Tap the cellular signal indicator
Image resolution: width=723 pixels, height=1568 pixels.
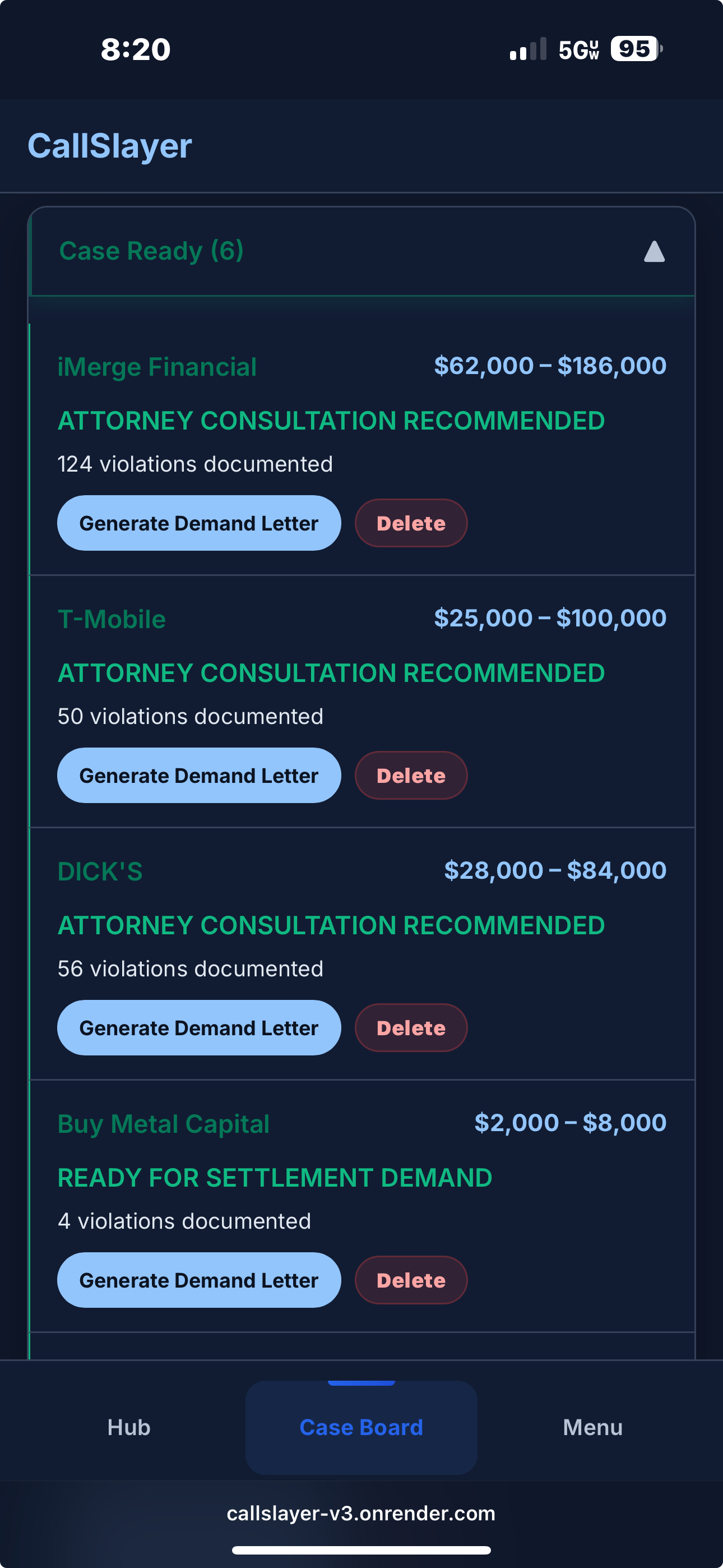point(527,50)
